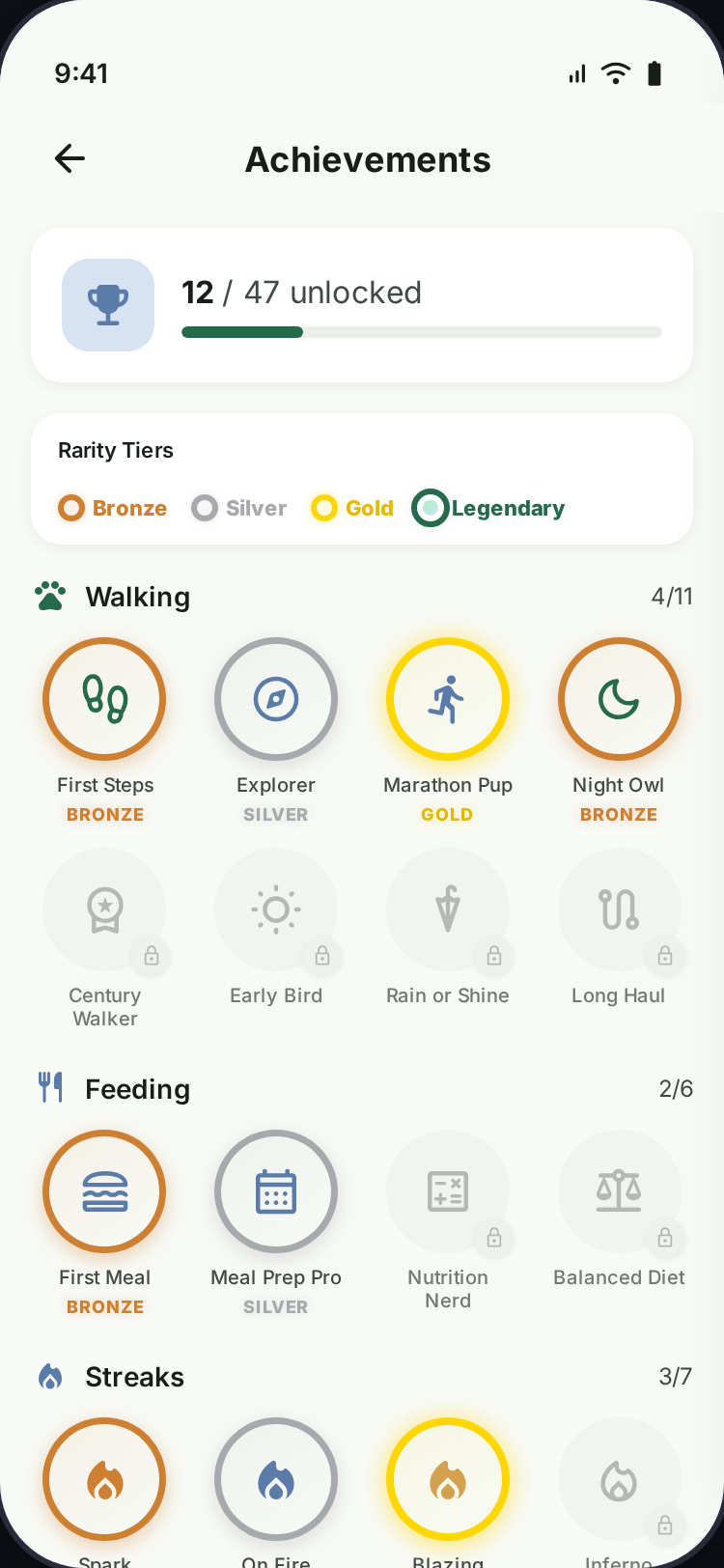724x1568 pixels.
Task: Click the trophy icon in the summary card
Action: 107,304
